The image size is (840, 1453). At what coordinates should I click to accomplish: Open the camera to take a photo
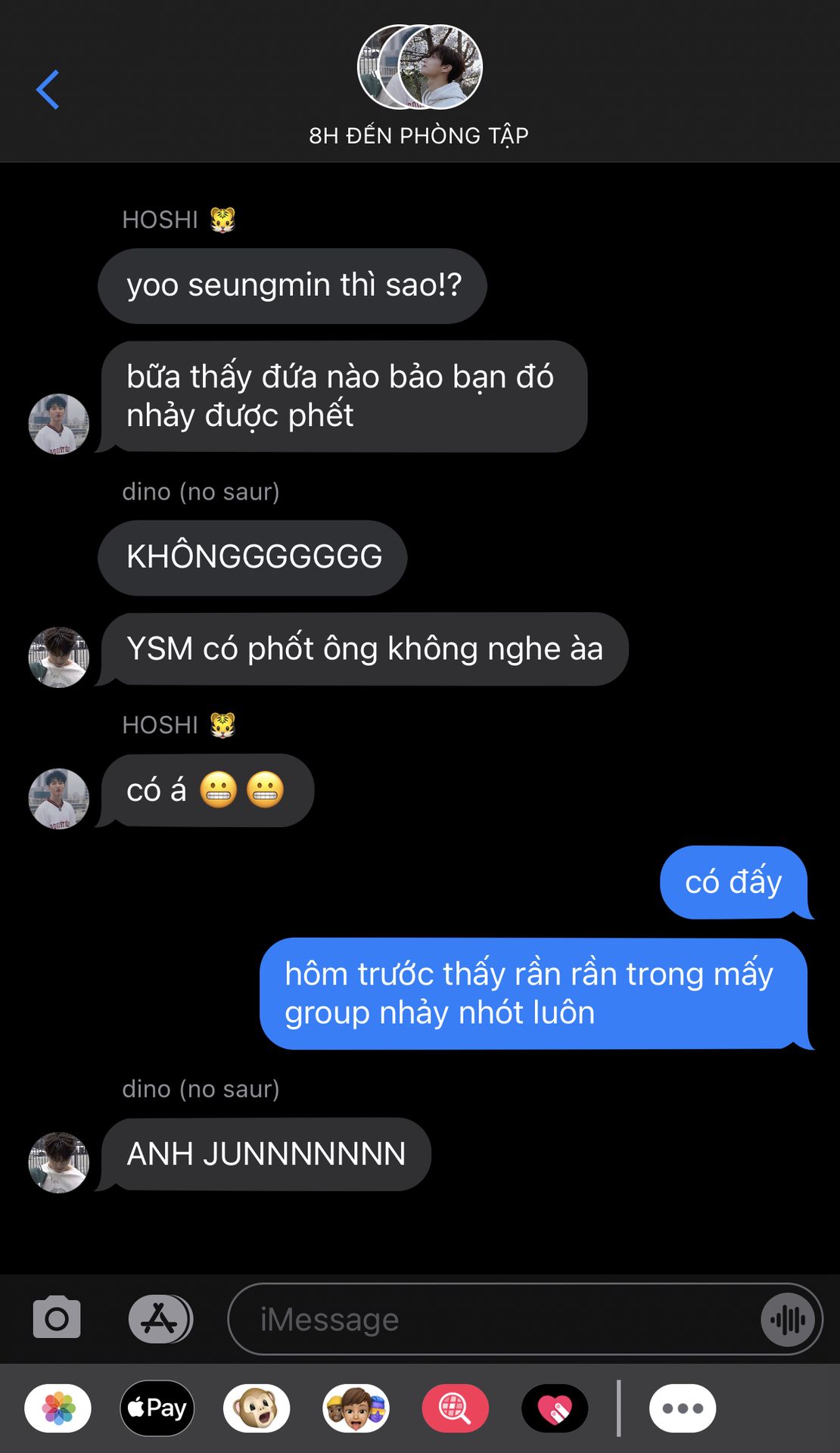coord(57,1318)
